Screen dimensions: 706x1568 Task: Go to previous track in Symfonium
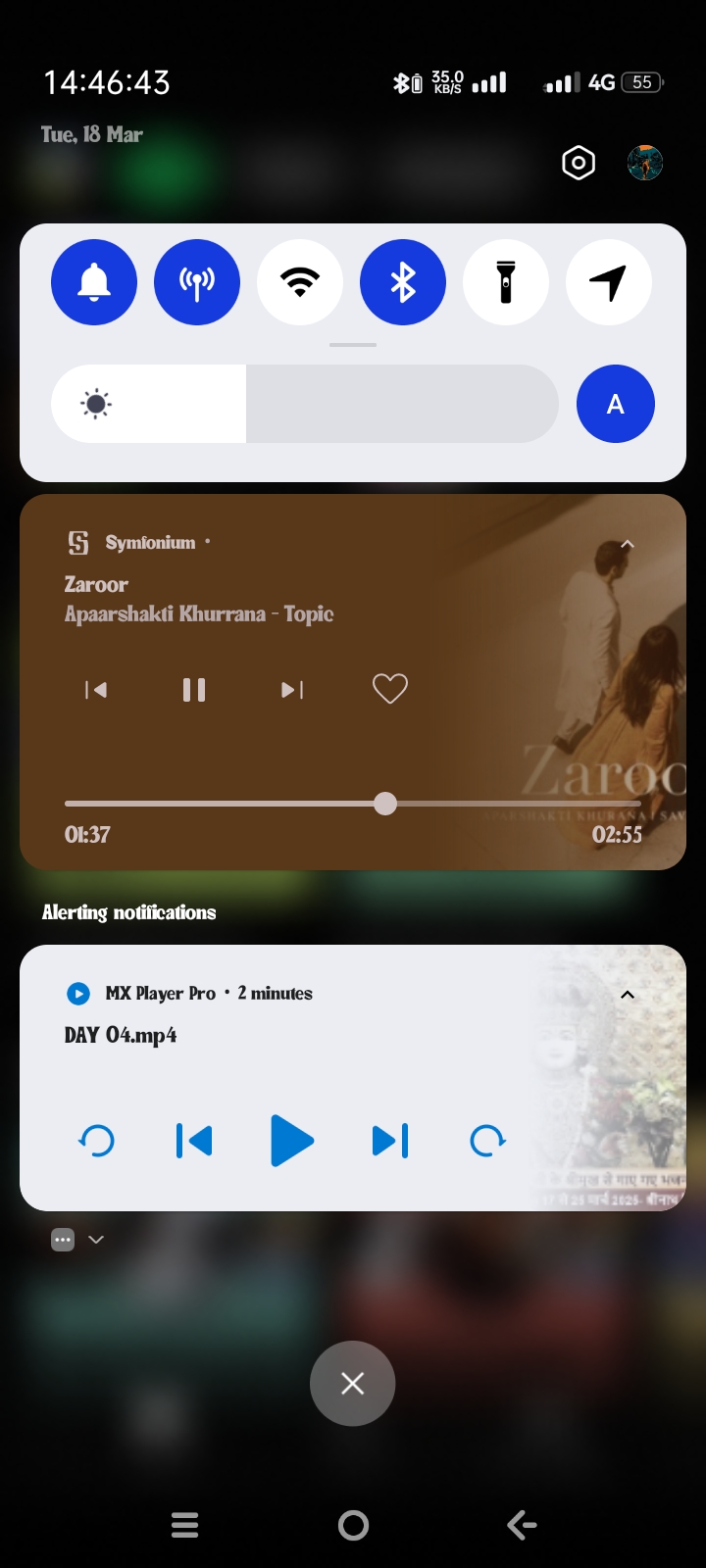96,690
